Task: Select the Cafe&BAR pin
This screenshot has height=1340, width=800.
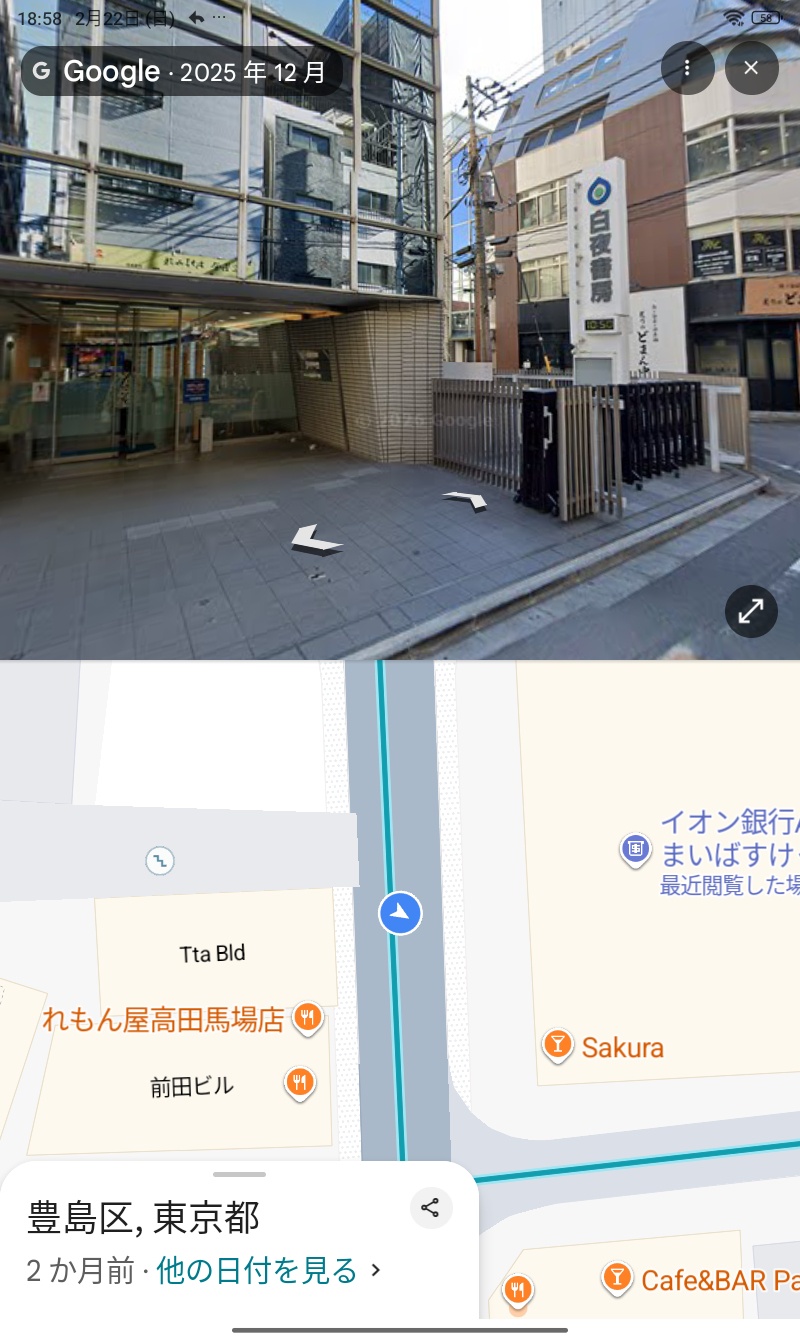Action: [617, 1278]
